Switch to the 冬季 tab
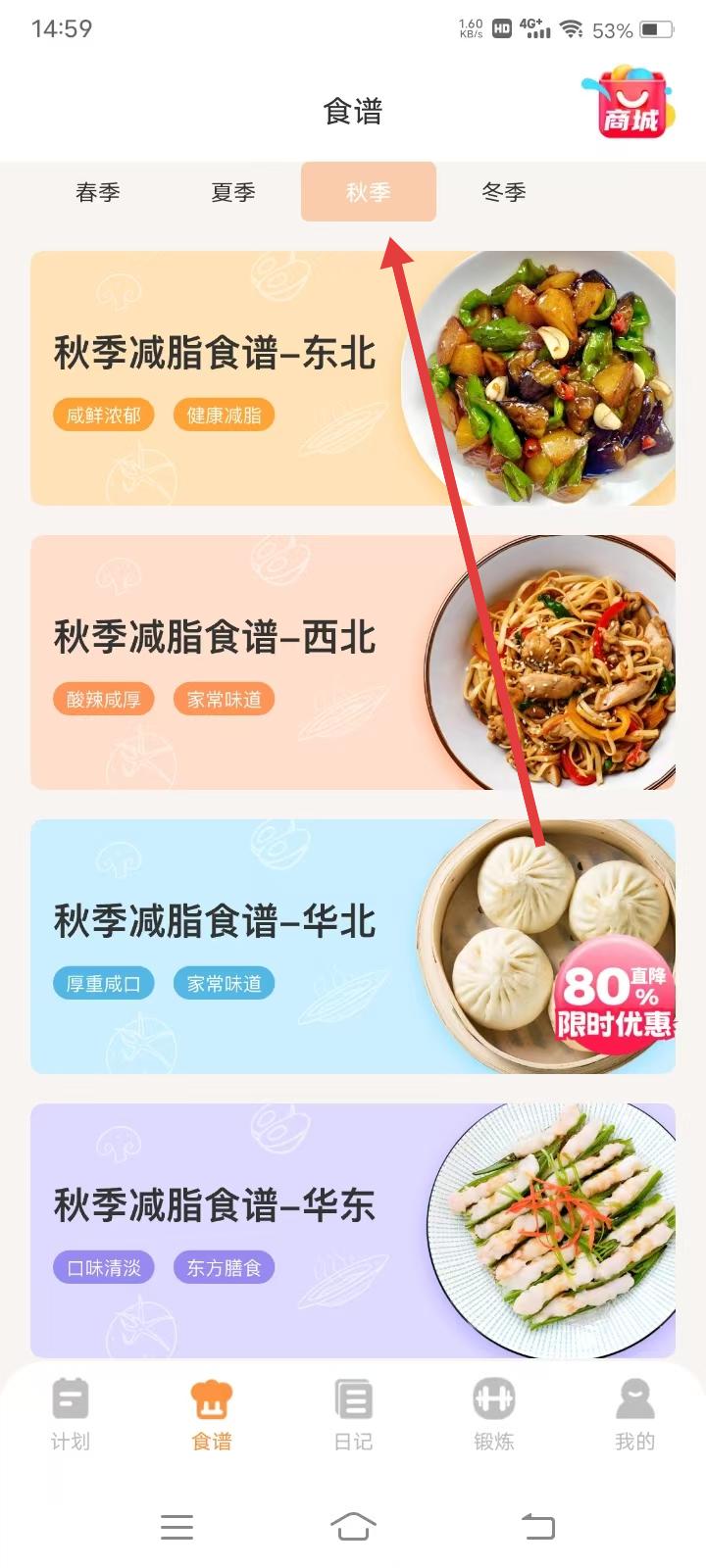Viewport: 706px width, 1568px height. pos(504,192)
